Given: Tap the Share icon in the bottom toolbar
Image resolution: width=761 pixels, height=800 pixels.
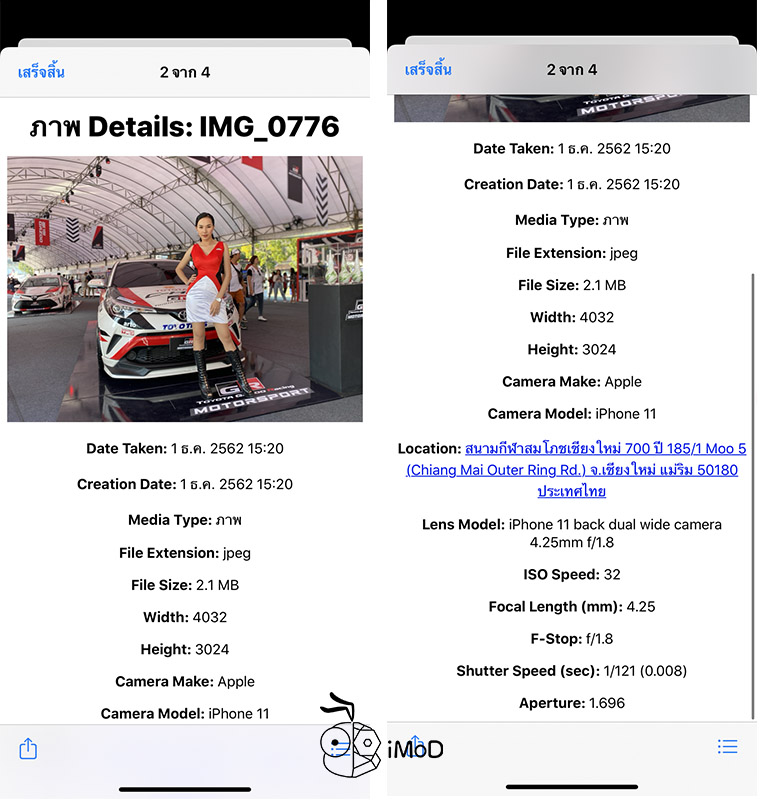Looking at the screenshot, I should click(27, 747).
